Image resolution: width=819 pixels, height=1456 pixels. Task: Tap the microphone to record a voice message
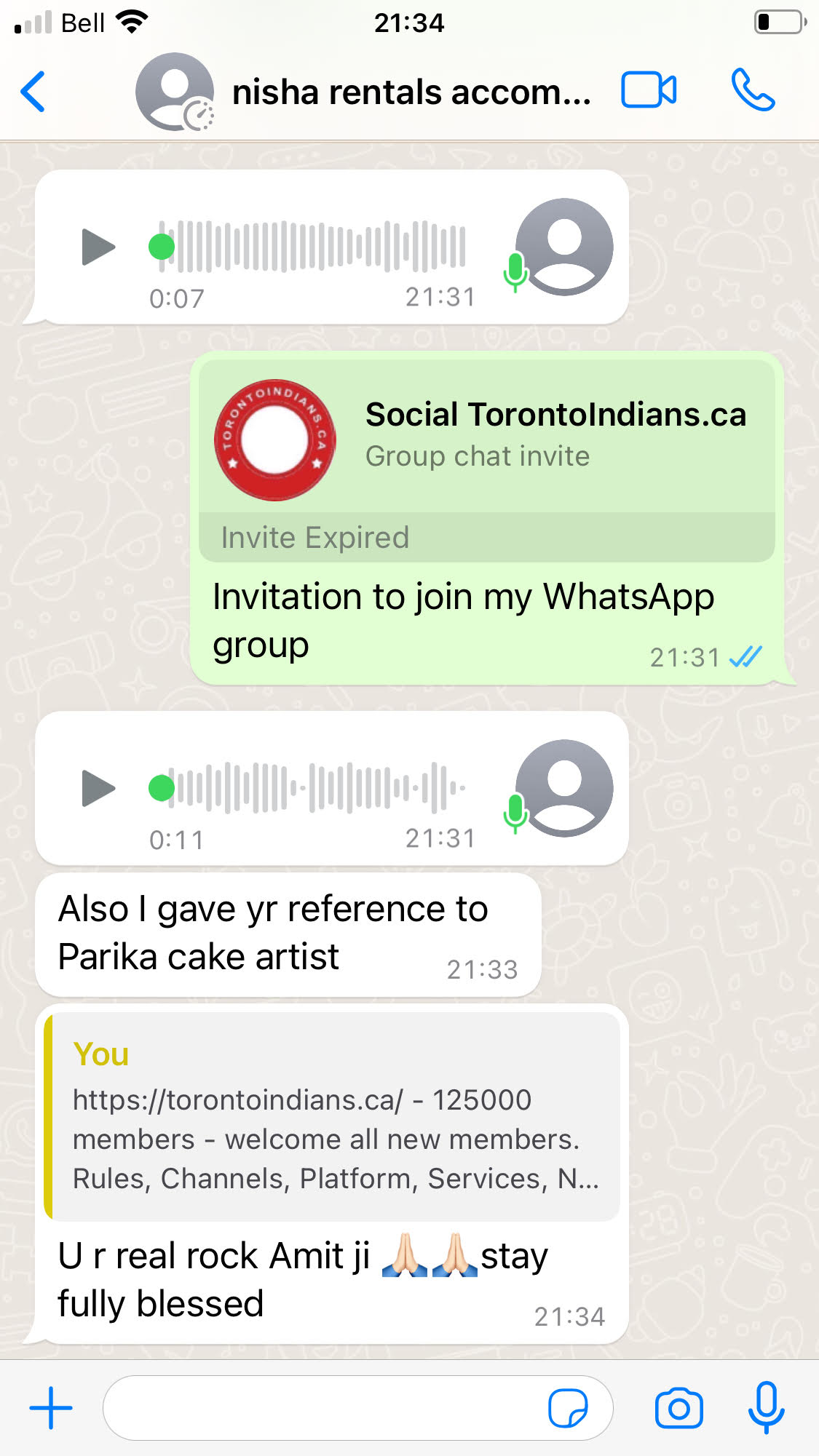pyautogui.click(x=766, y=1408)
